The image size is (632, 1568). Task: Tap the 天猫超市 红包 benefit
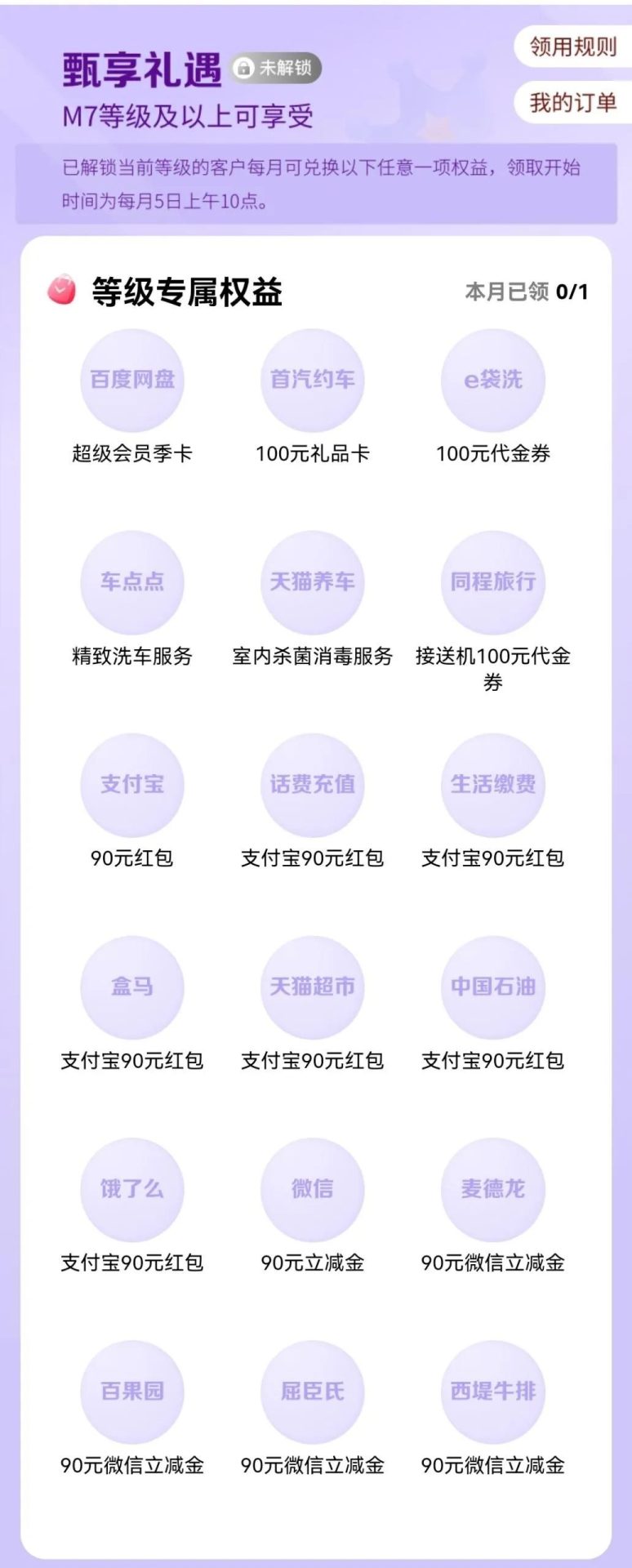coord(313,987)
